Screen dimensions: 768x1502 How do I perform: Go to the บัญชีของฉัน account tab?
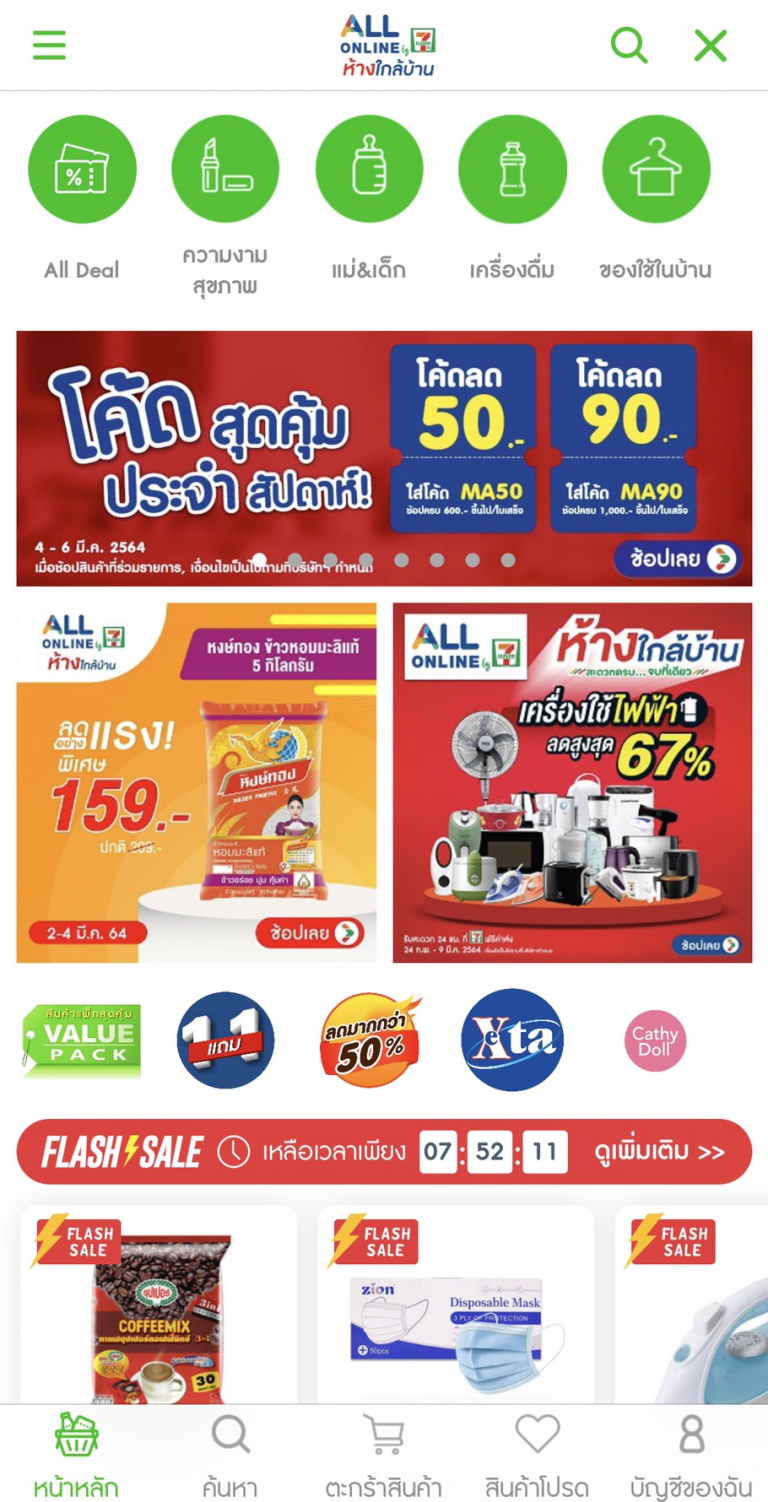(691, 1455)
